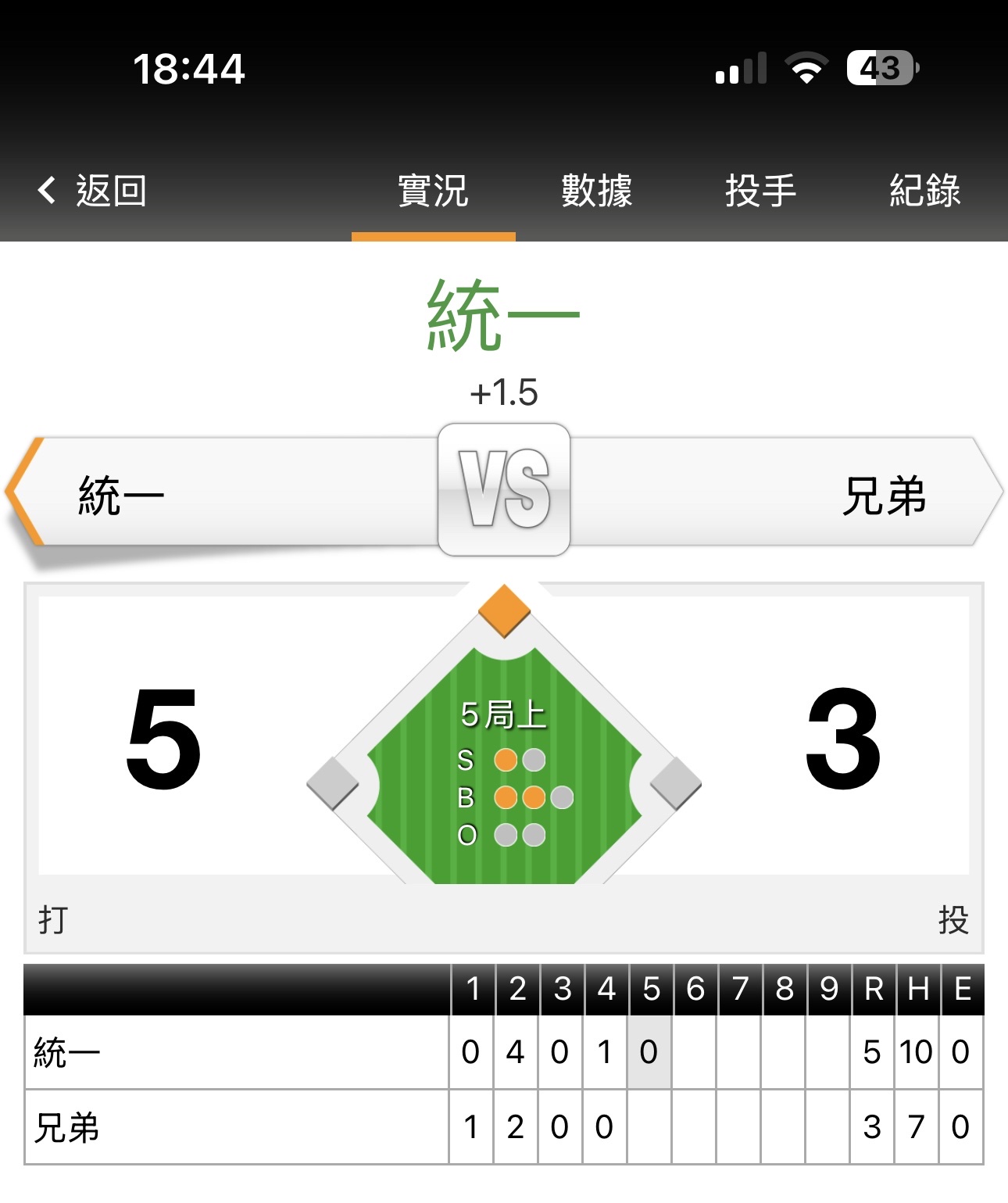This screenshot has width=1008, height=1203.
Task: Switch to the 數據 tab
Action: [x=597, y=191]
